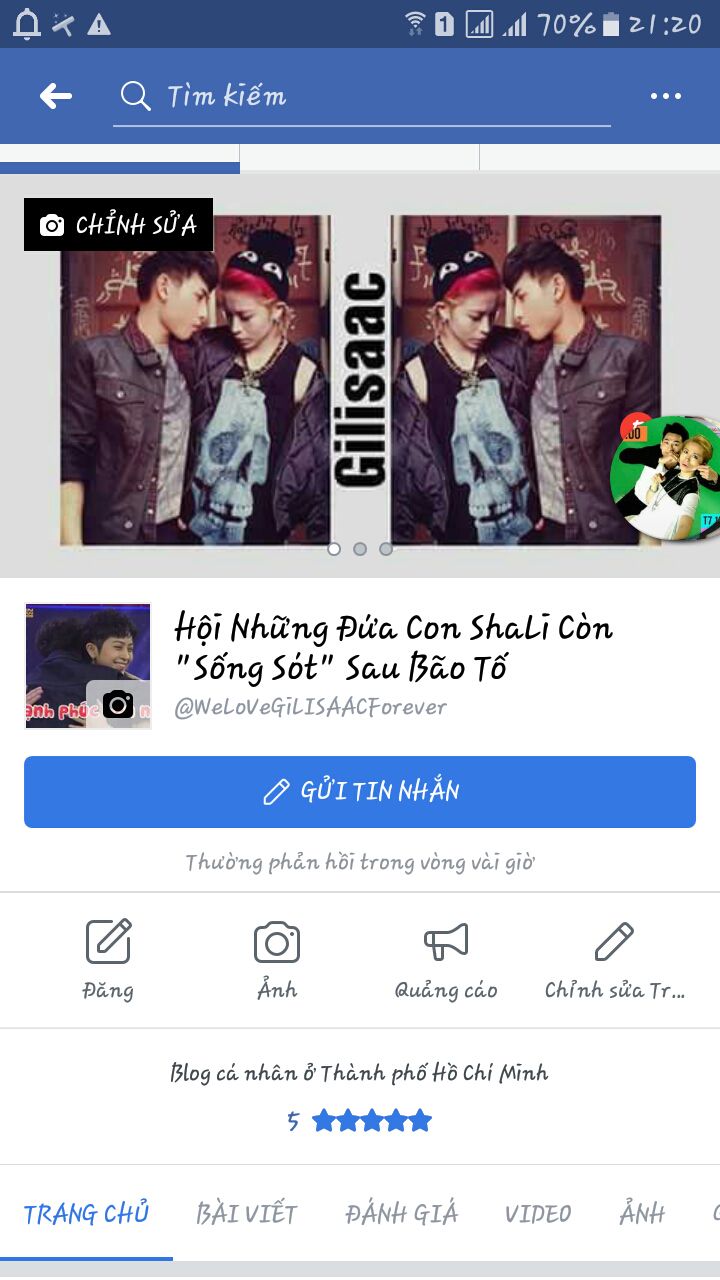Switch to the Bài viết tab
The width and height of the screenshot is (720, 1280).
(x=247, y=1214)
